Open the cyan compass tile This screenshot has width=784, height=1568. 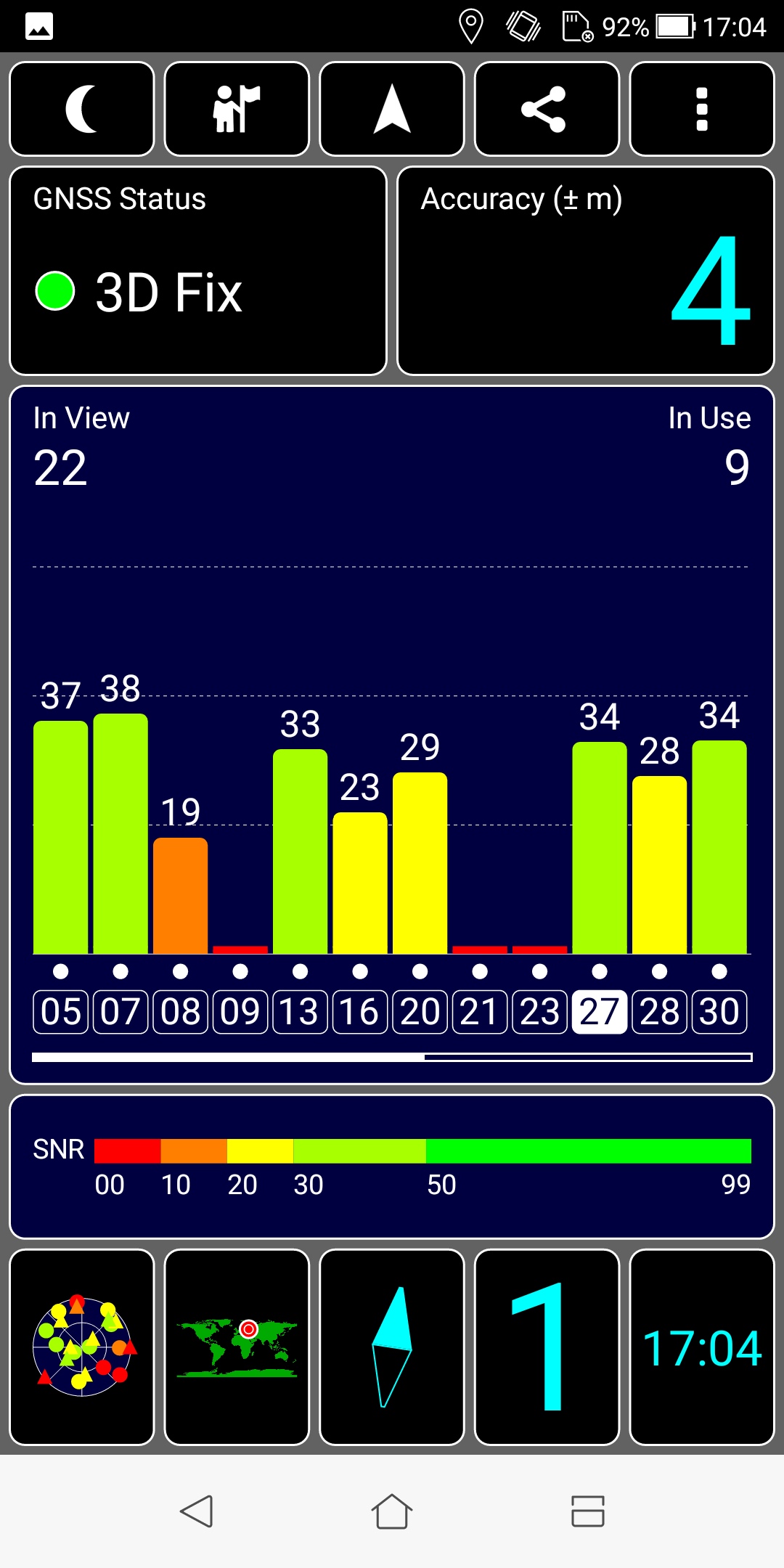coord(392,1347)
